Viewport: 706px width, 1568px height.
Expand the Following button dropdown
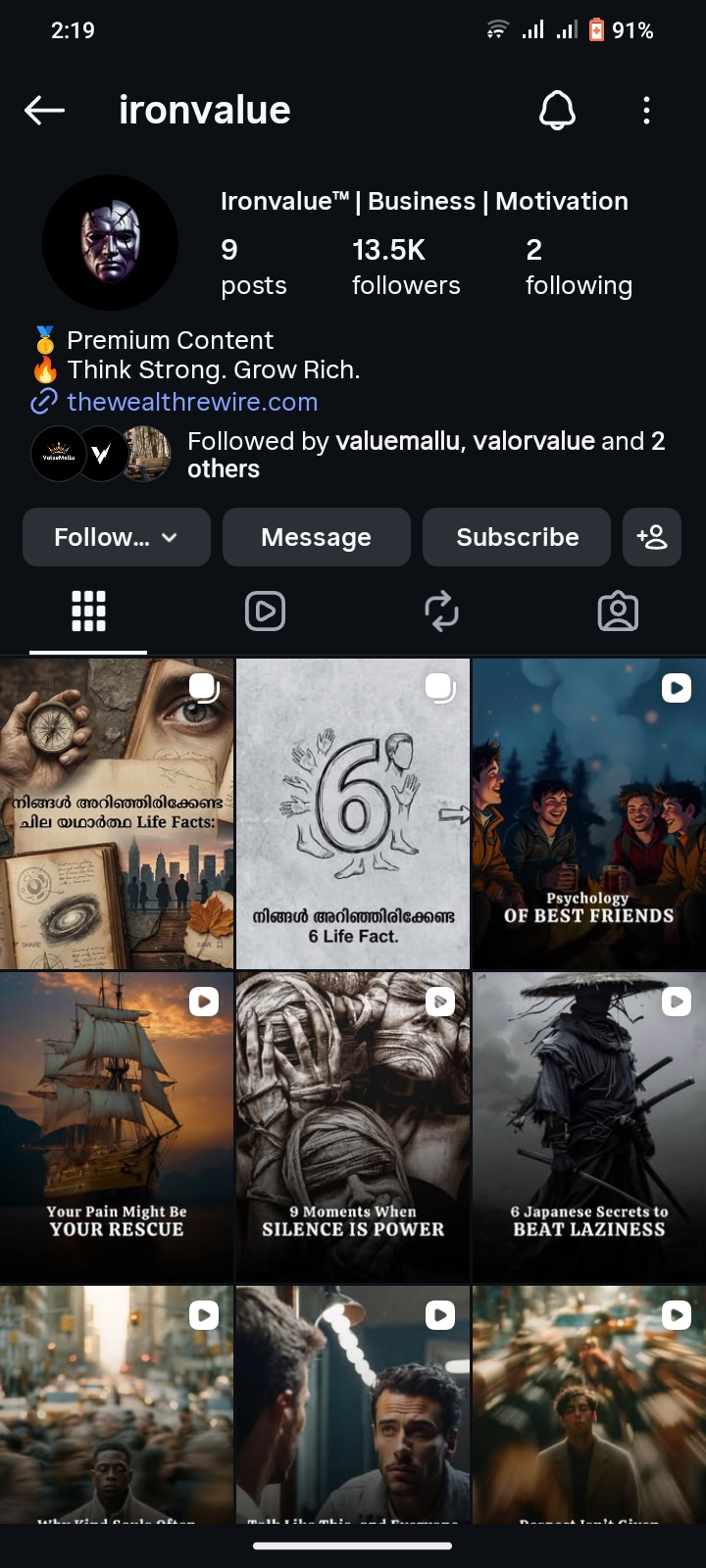116,537
